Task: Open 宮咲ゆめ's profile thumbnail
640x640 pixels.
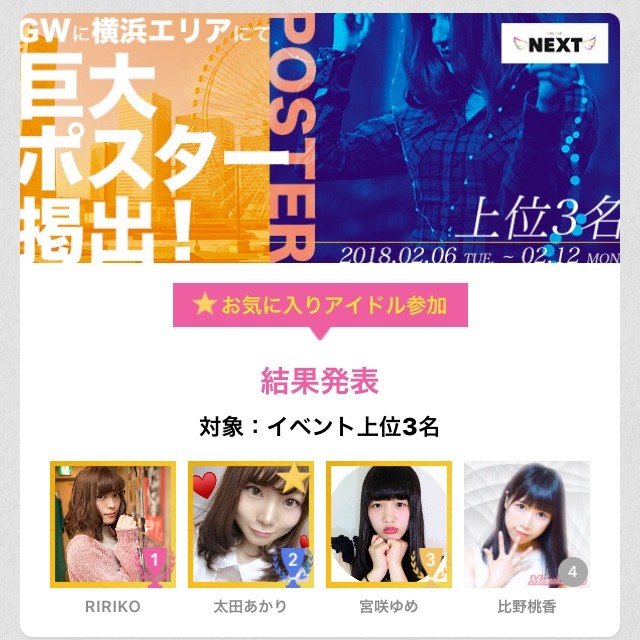Action: point(389,524)
